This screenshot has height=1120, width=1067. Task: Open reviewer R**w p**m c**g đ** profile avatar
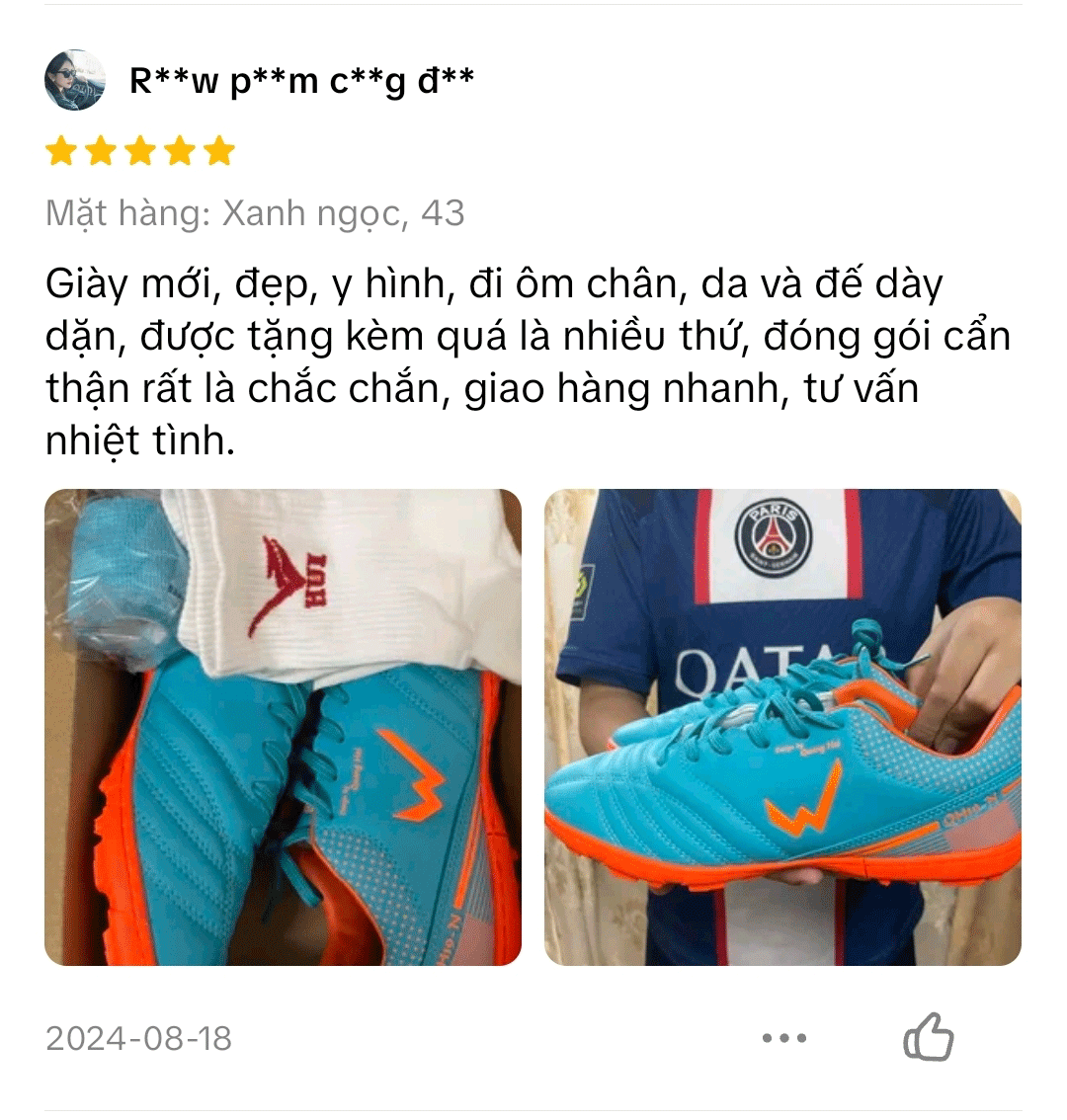(x=75, y=80)
